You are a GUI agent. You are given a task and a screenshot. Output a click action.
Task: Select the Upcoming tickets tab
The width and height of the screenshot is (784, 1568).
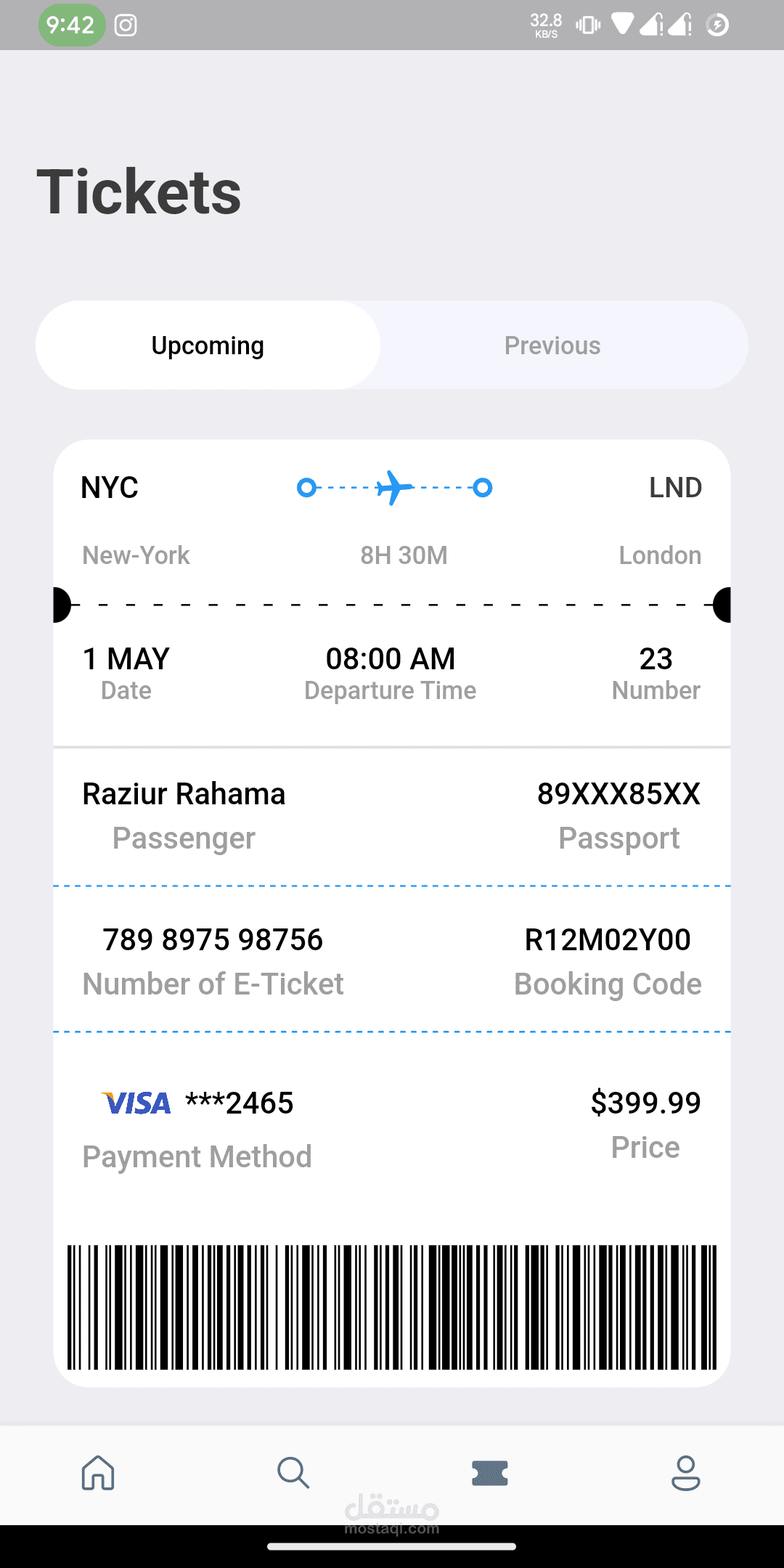[x=208, y=346]
